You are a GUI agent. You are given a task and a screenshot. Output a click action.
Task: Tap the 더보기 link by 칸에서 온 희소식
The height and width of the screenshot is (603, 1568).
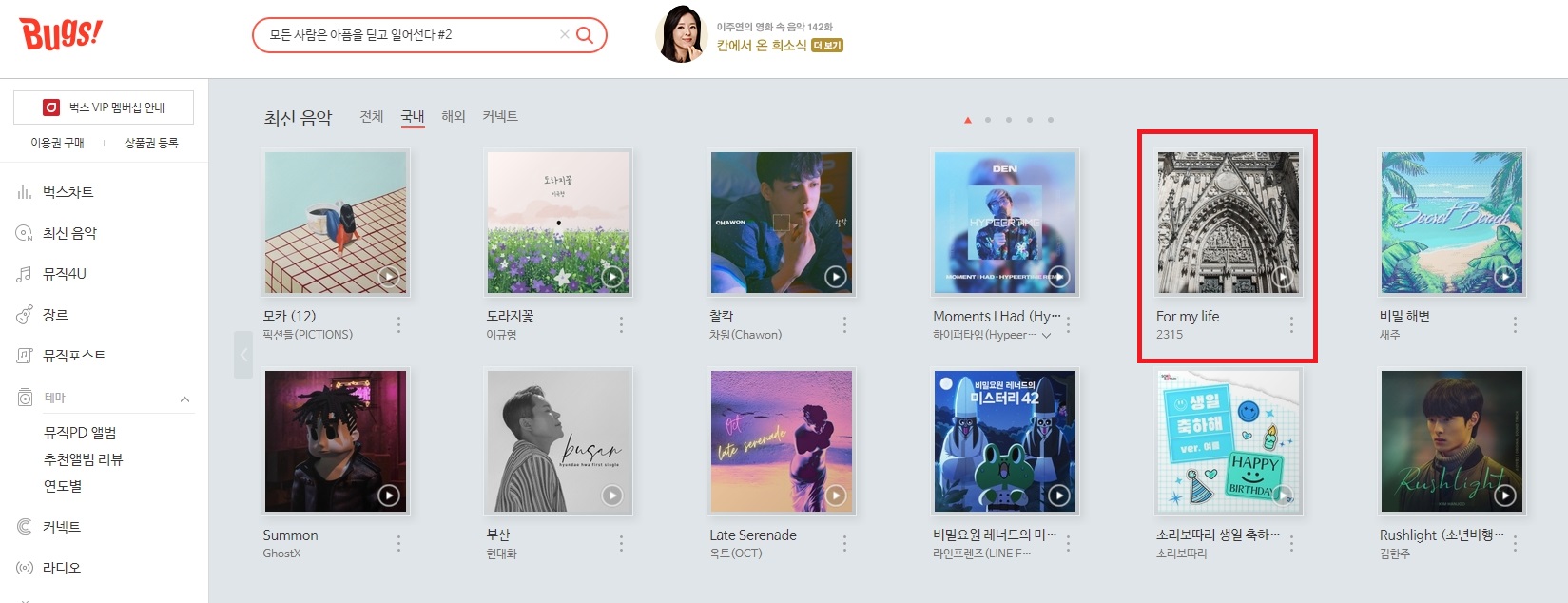pyautogui.click(x=826, y=46)
